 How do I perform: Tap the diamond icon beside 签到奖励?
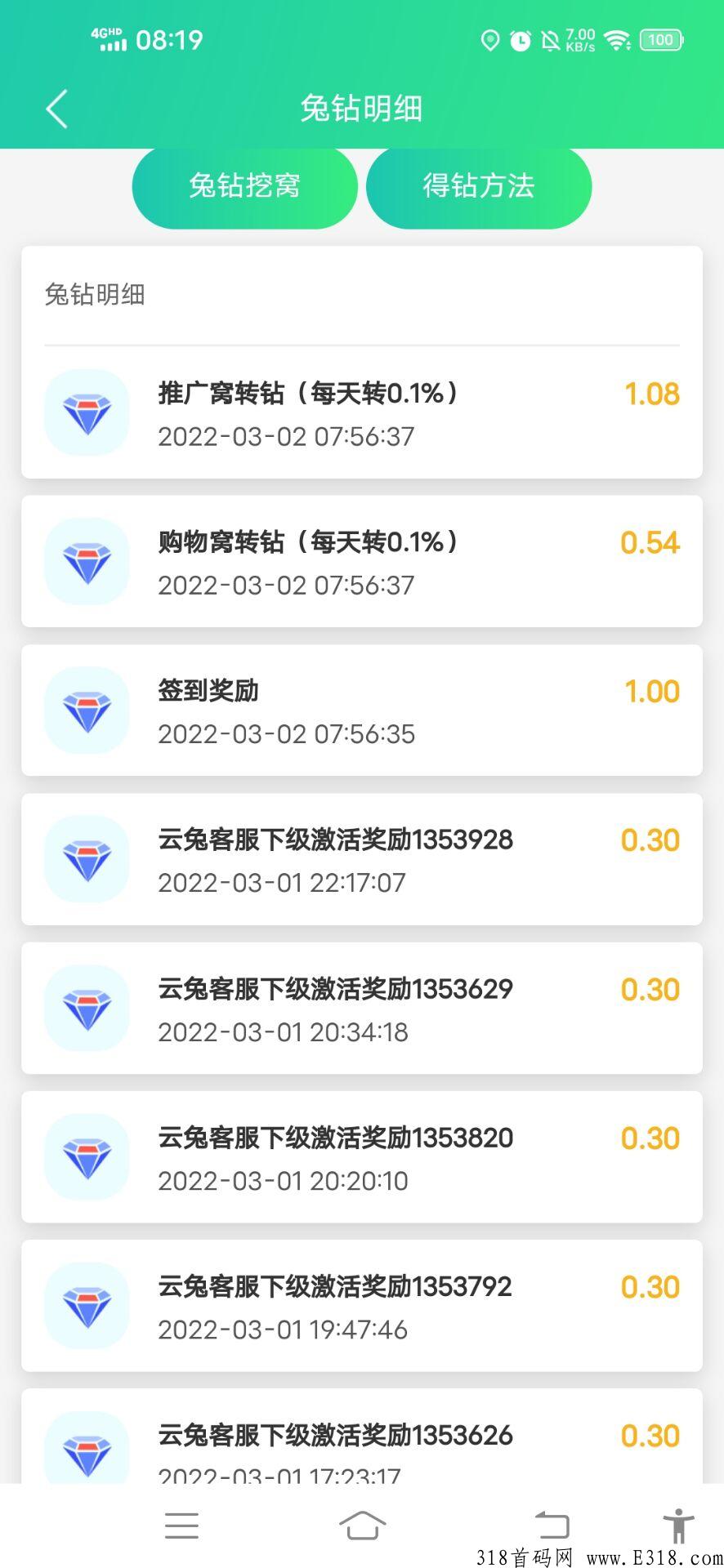(x=86, y=710)
